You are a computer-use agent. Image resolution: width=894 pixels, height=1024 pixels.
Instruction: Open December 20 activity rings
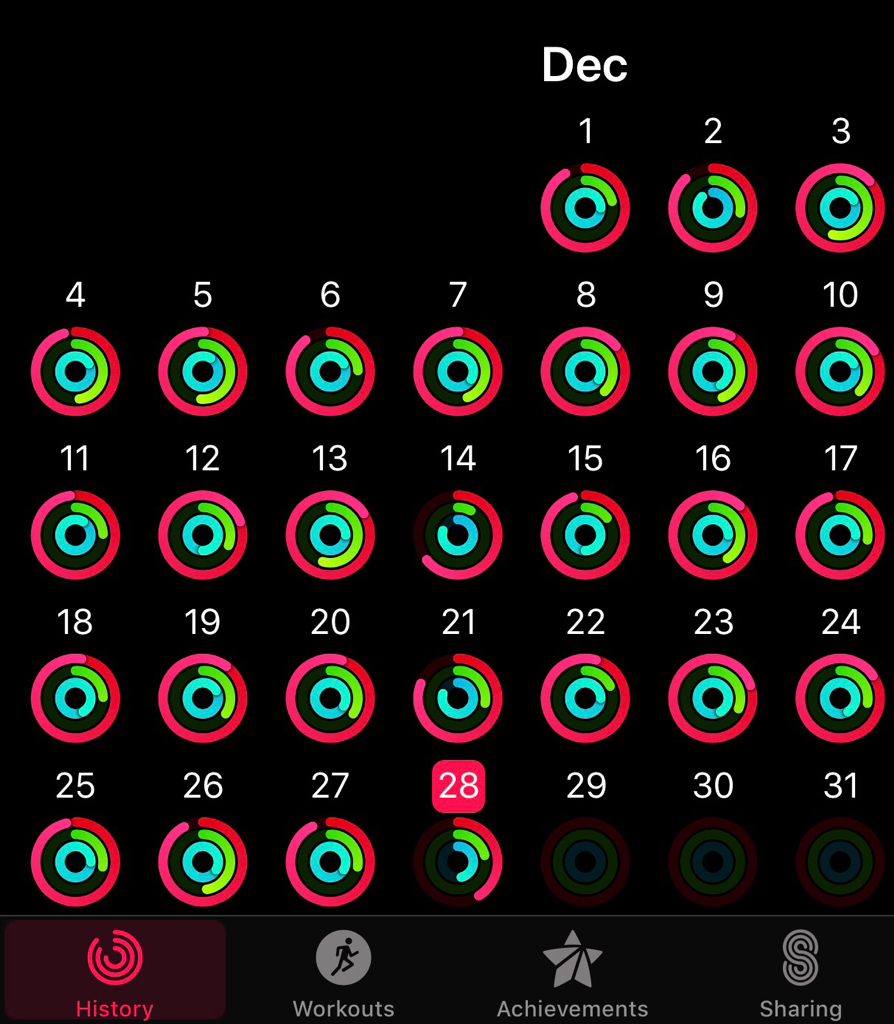tap(330, 698)
